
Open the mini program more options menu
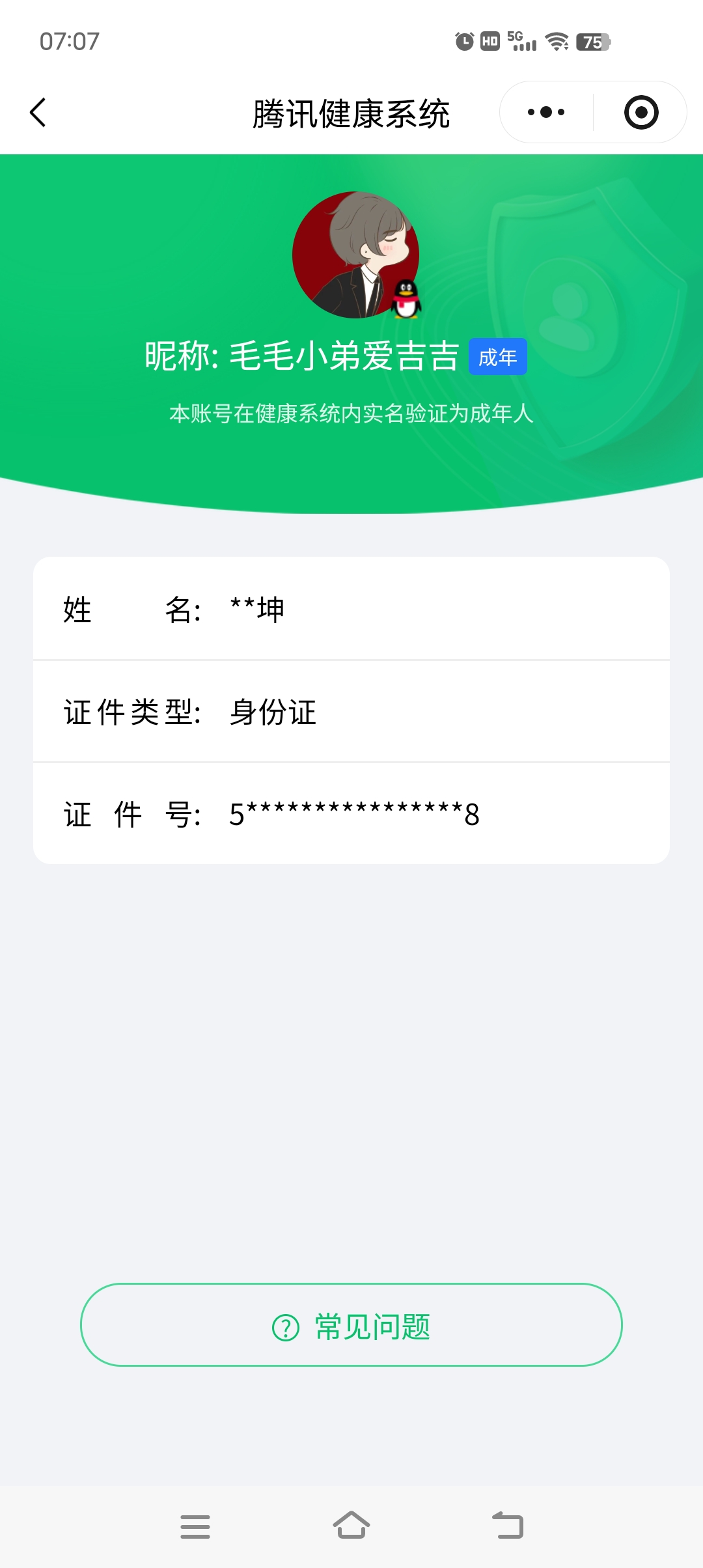point(545,111)
